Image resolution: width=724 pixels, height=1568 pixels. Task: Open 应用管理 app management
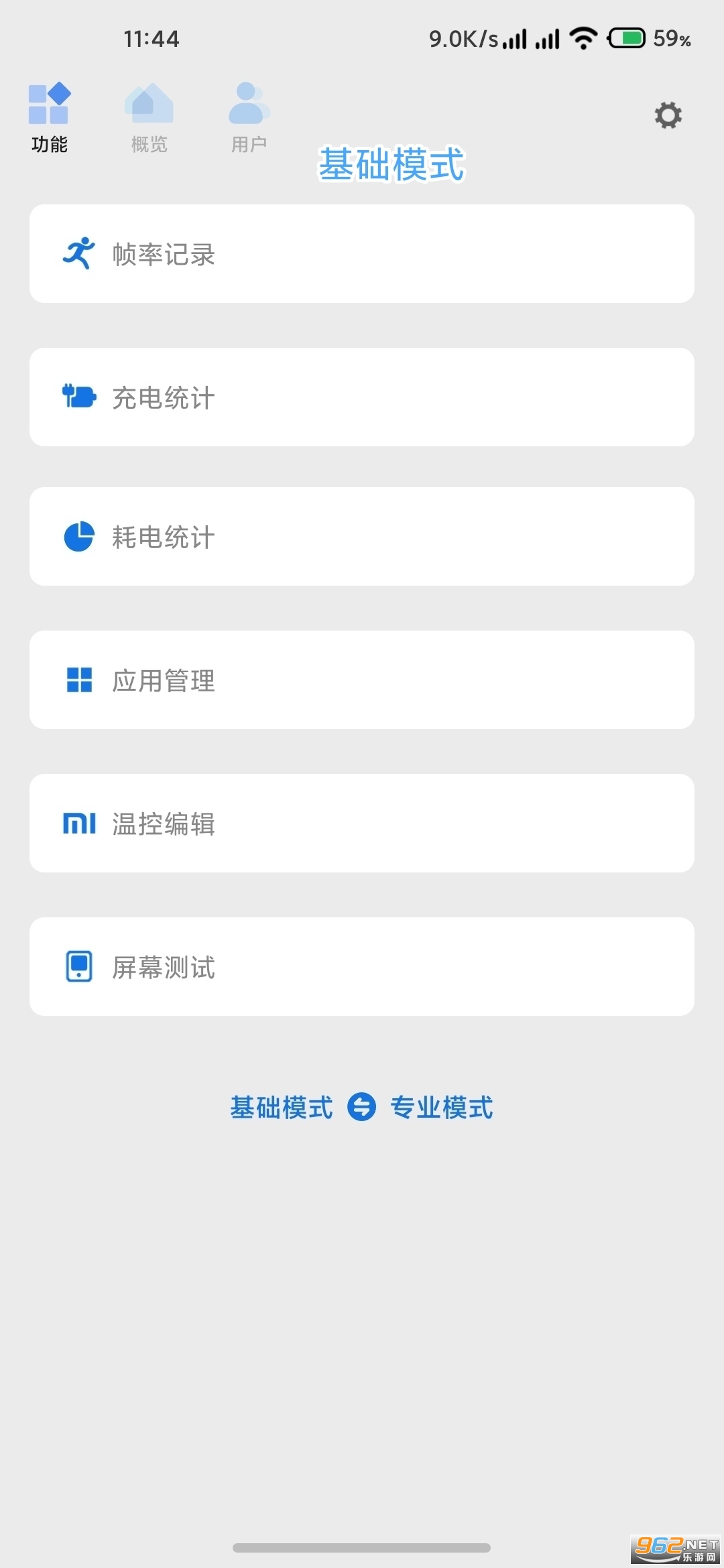click(361, 680)
